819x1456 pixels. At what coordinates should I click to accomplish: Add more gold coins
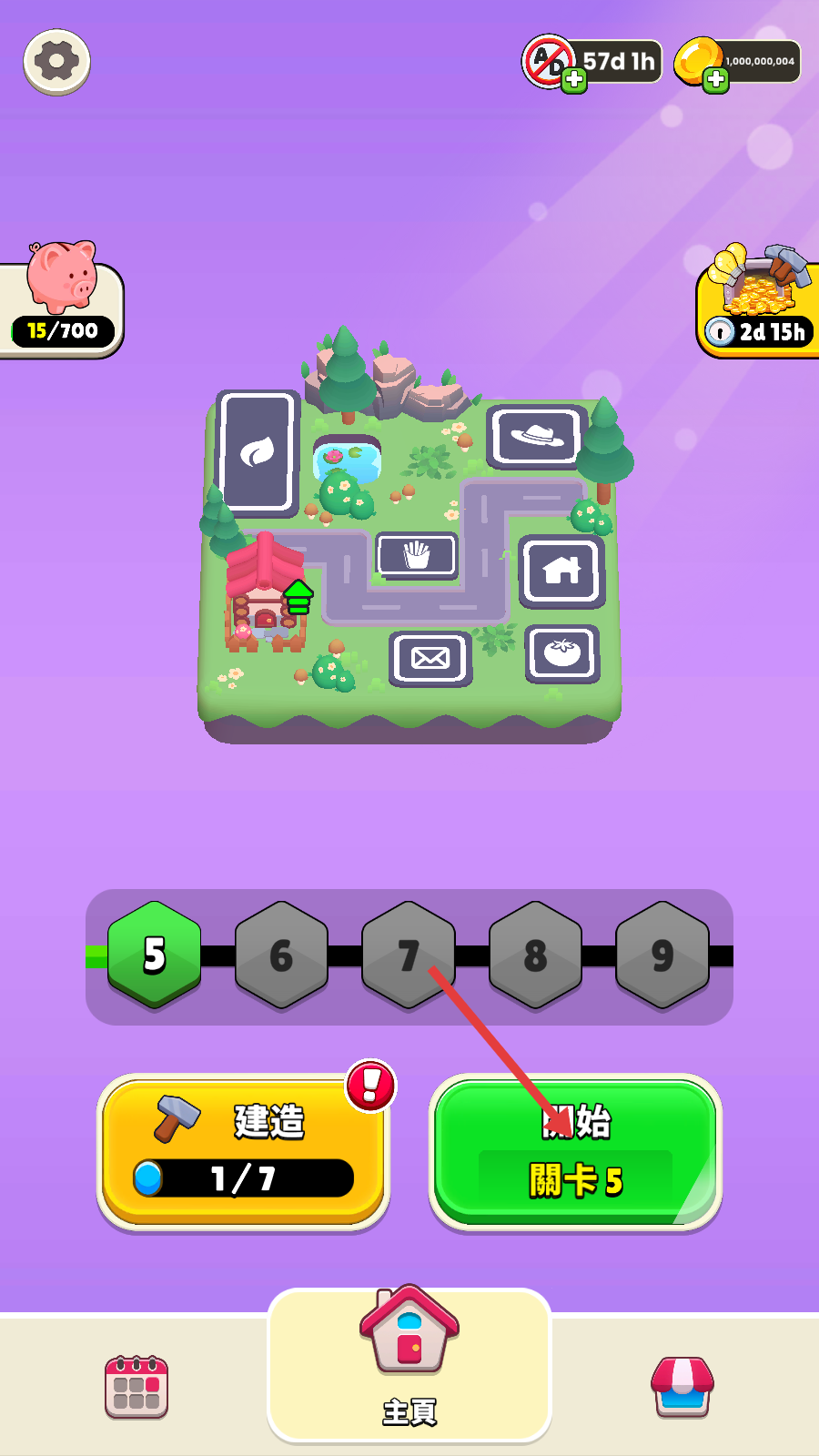[x=715, y=80]
